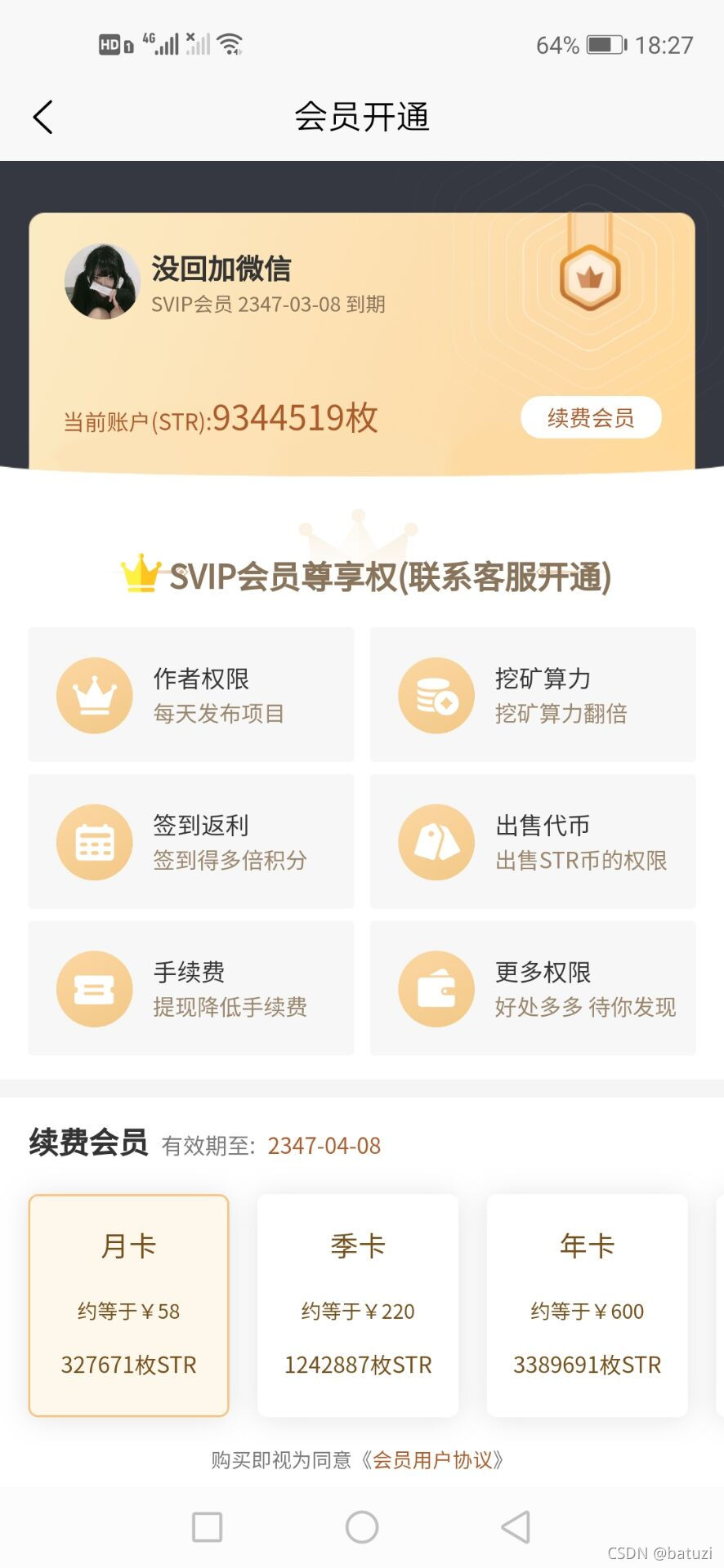Image resolution: width=724 pixels, height=1568 pixels.
Task: Open the system recent apps view
Action: [207, 1527]
